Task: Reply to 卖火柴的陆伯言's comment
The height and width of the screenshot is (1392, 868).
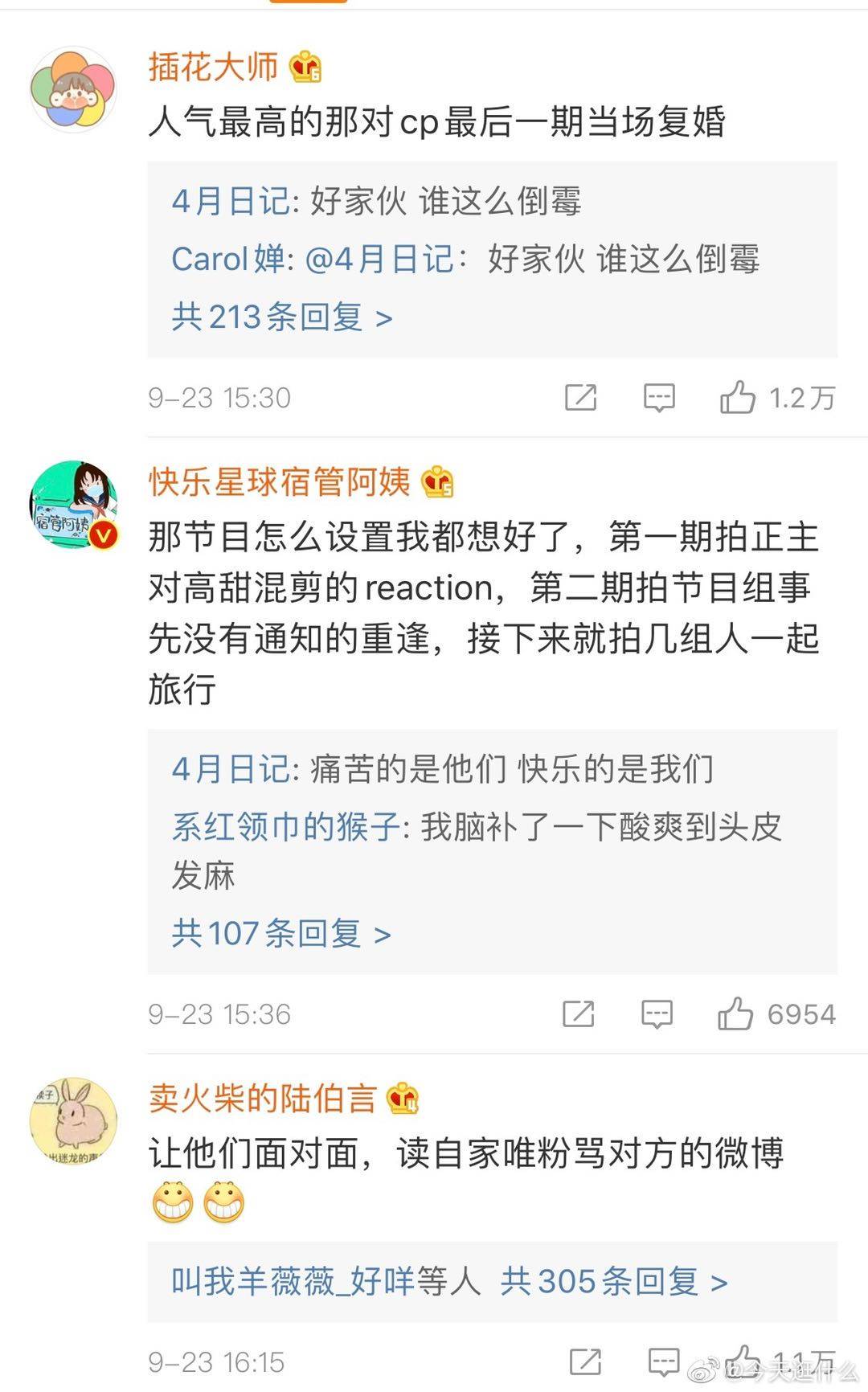Action: coord(664,1361)
